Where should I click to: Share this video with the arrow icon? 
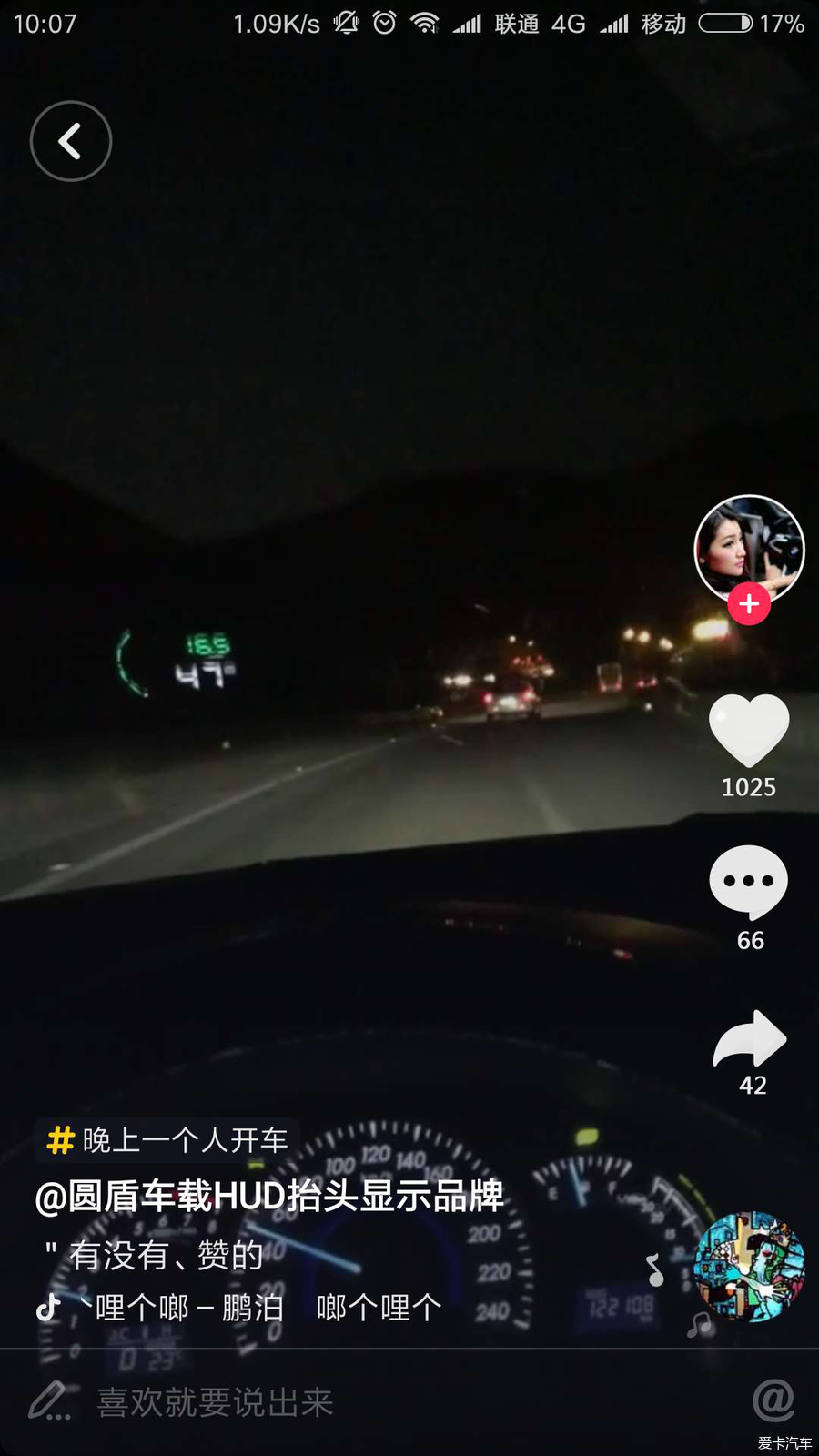(x=749, y=1038)
